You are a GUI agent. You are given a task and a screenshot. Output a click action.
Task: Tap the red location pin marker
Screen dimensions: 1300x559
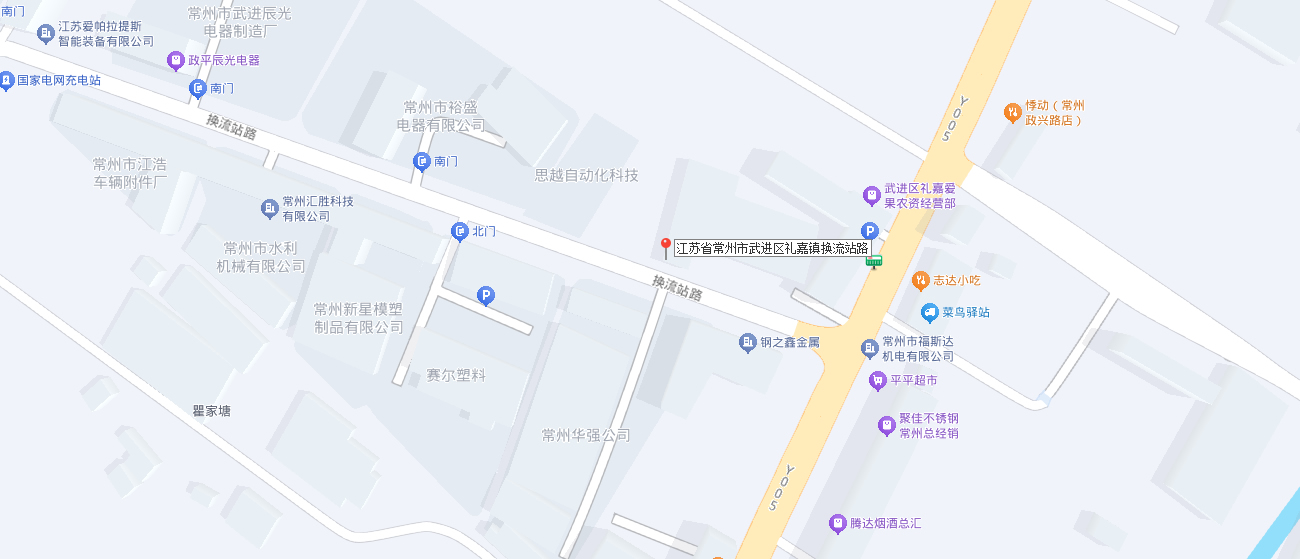[x=665, y=246]
